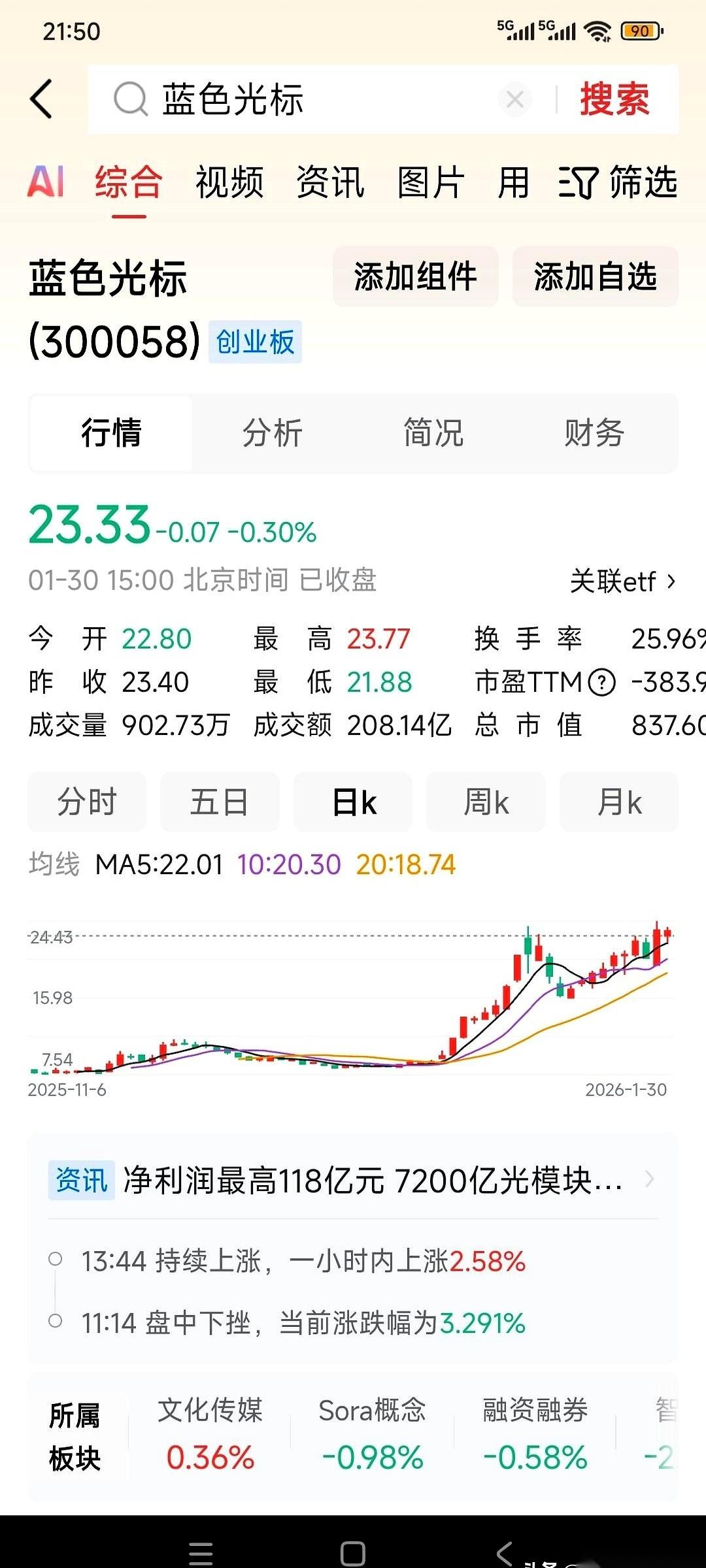This screenshot has height=1568, width=706.
Task: Tap 添加组件 button
Action: click(x=416, y=276)
